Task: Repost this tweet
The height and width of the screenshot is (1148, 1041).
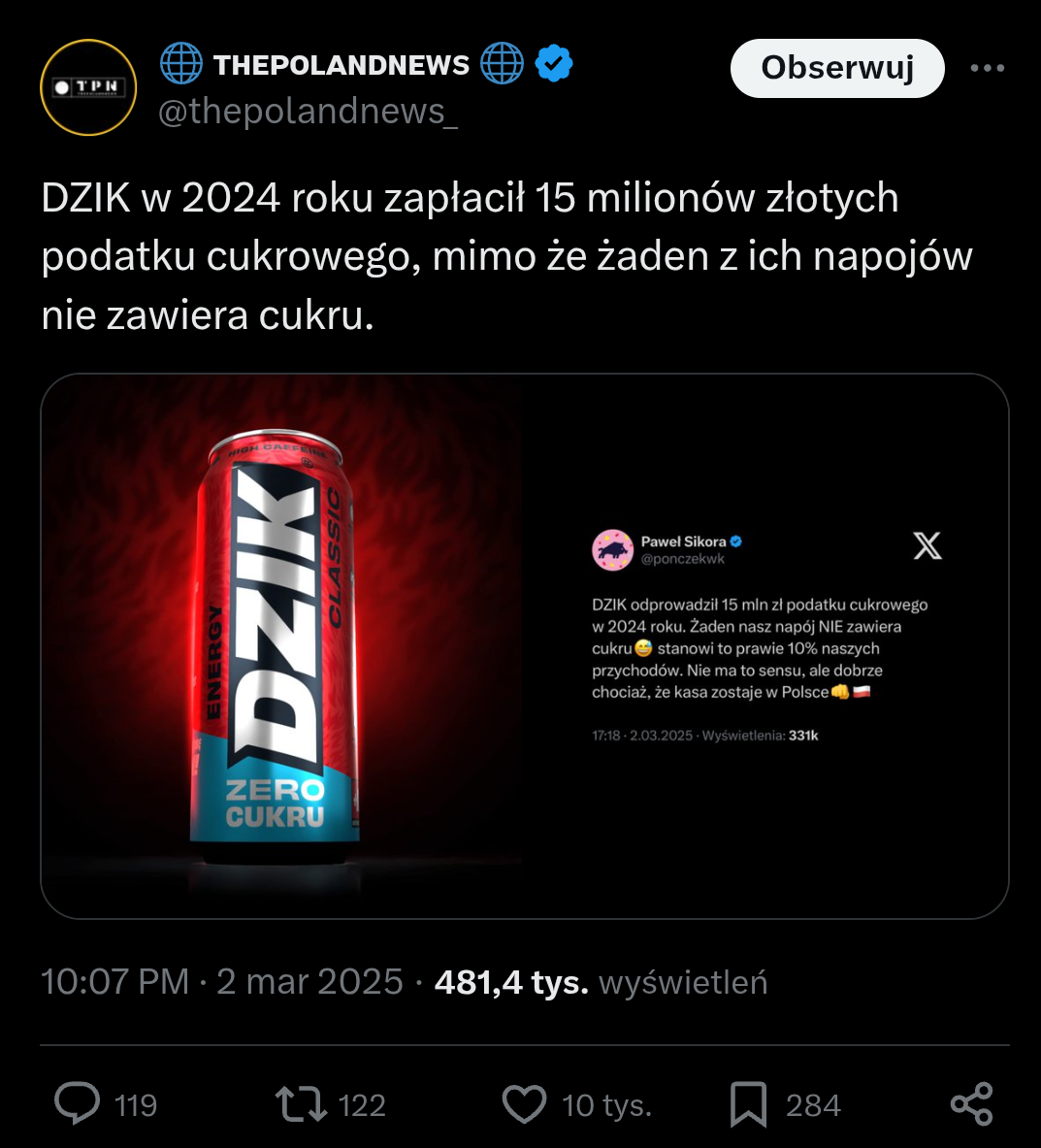Action: click(301, 1104)
